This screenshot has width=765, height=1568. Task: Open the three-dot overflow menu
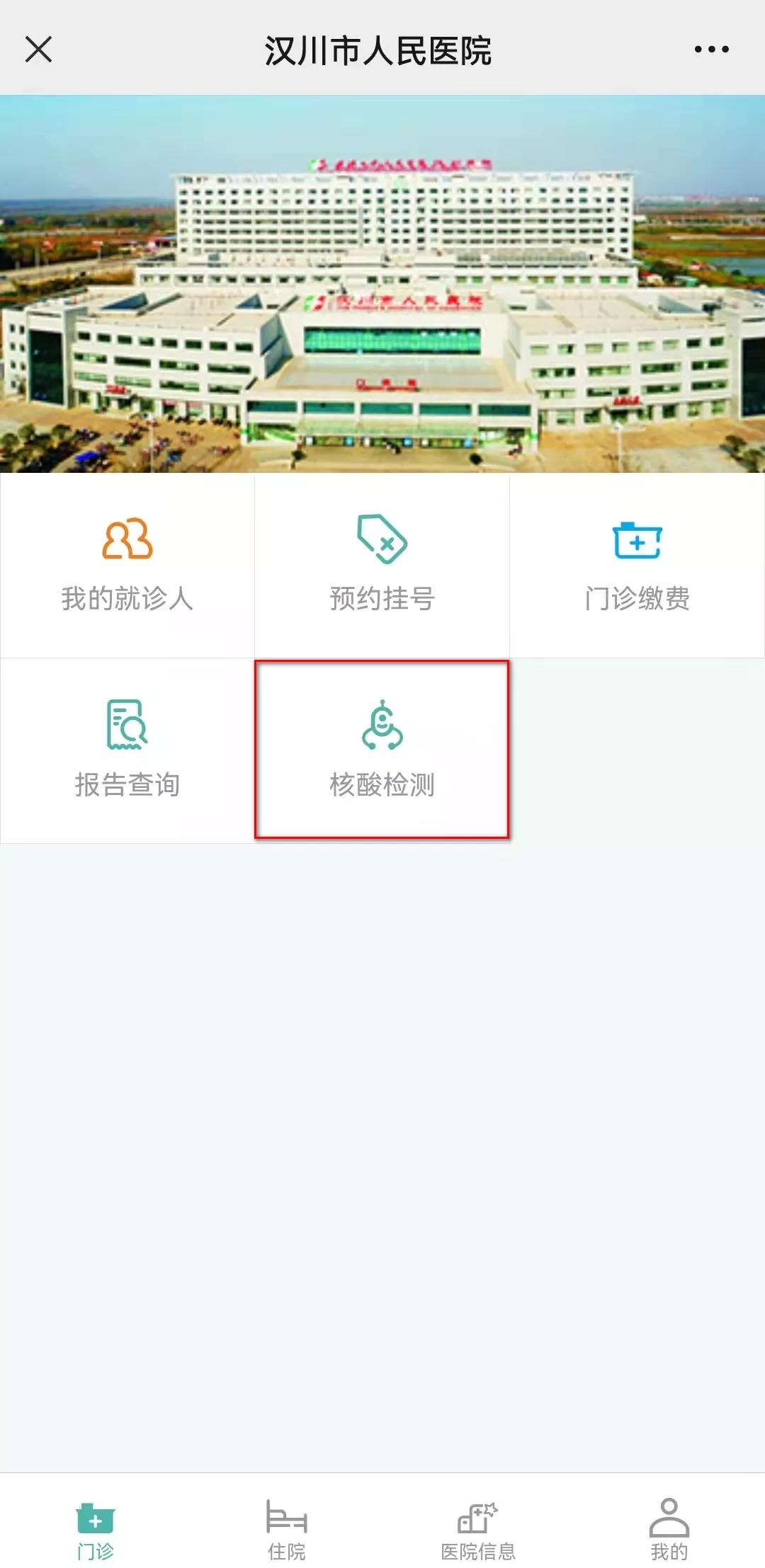711,50
